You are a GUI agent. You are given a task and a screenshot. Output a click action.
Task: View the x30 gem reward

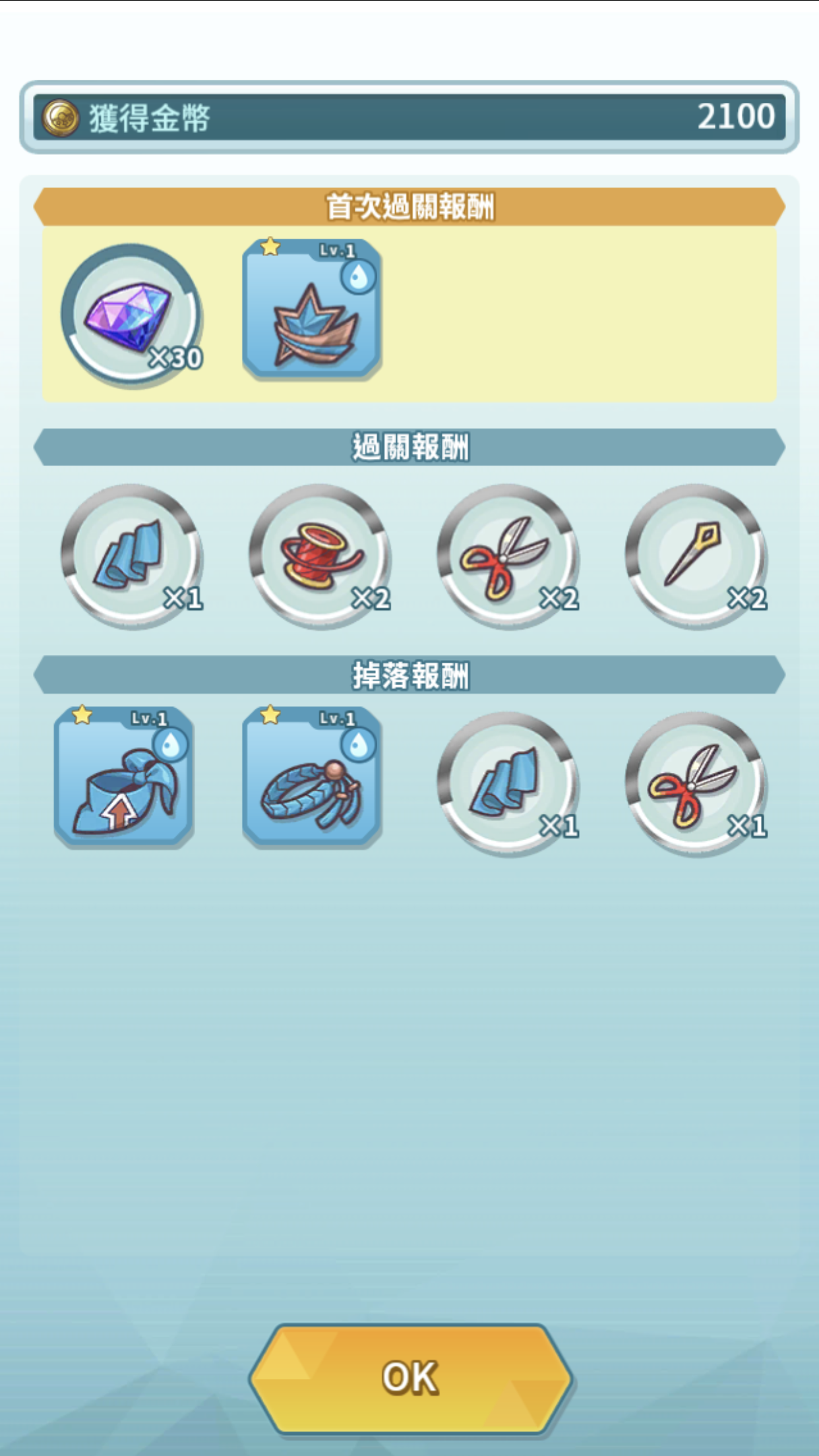(132, 313)
